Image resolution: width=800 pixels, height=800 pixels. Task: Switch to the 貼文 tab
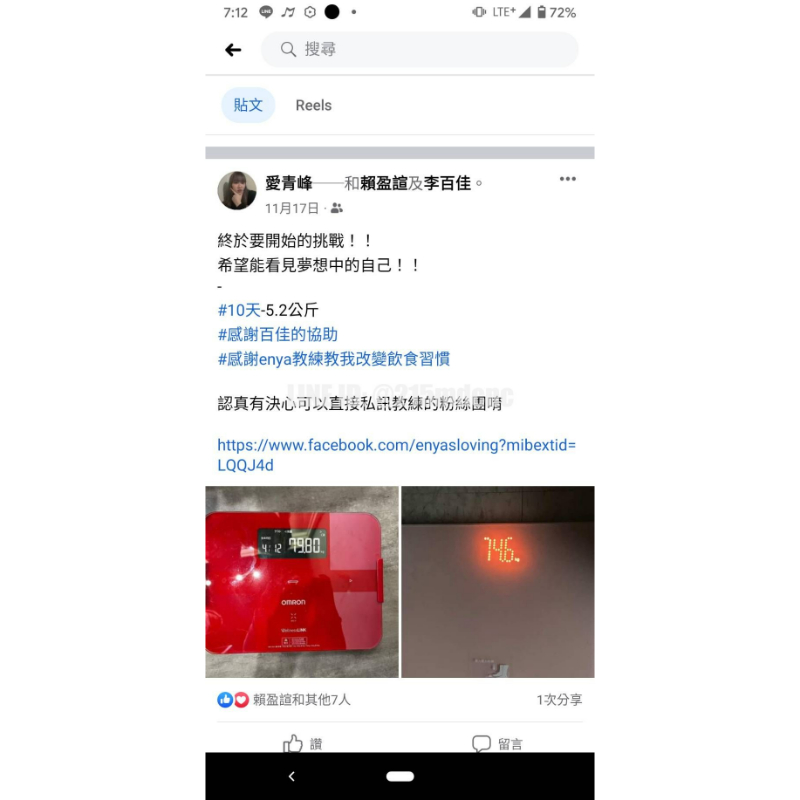point(248,105)
